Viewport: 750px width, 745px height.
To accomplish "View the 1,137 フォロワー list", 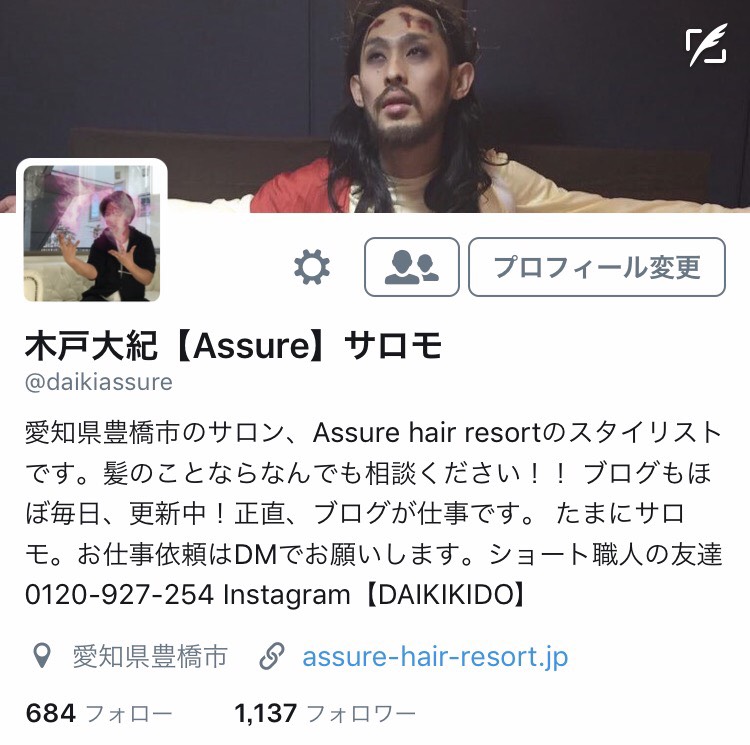I will coord(325,714).
